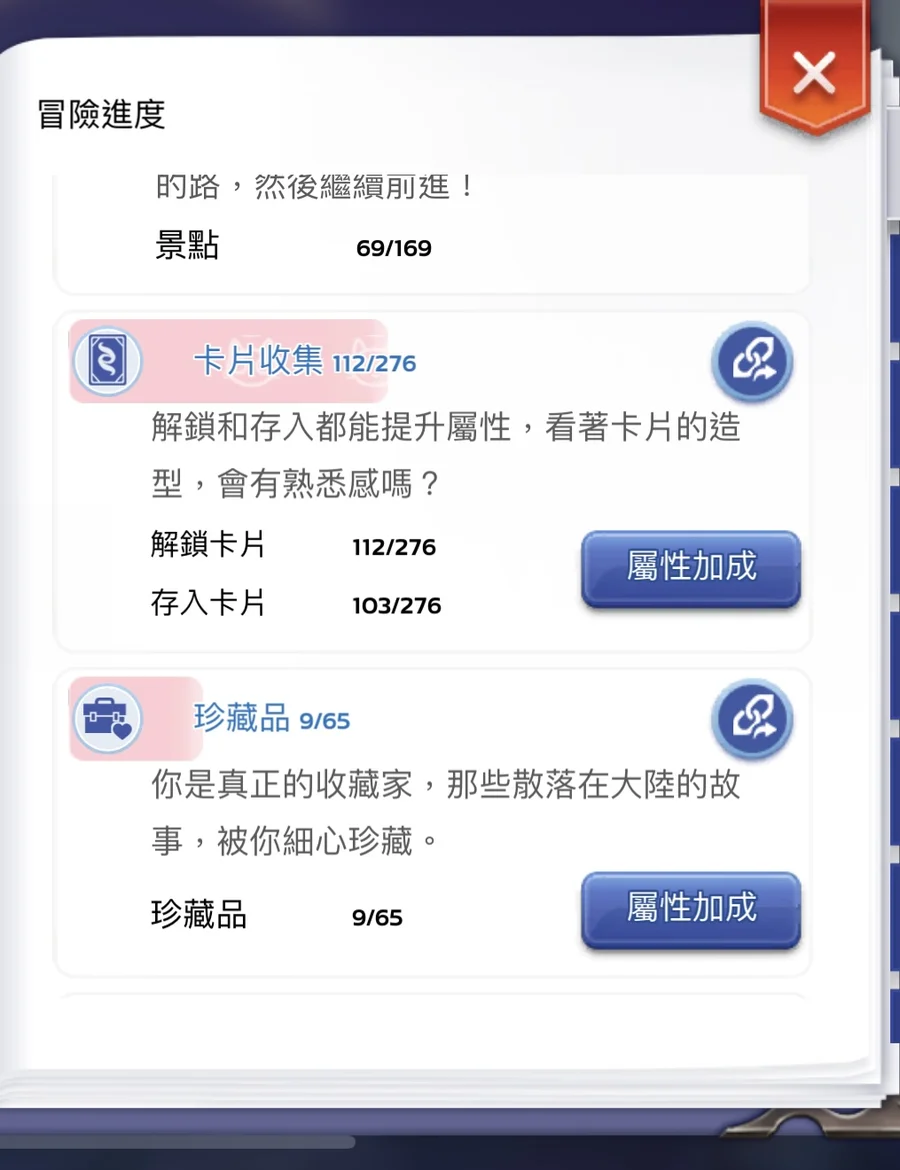900x1170 pixels.
Task: Open the link icon for 卡片收集
Action: click(x=752, y=362)
